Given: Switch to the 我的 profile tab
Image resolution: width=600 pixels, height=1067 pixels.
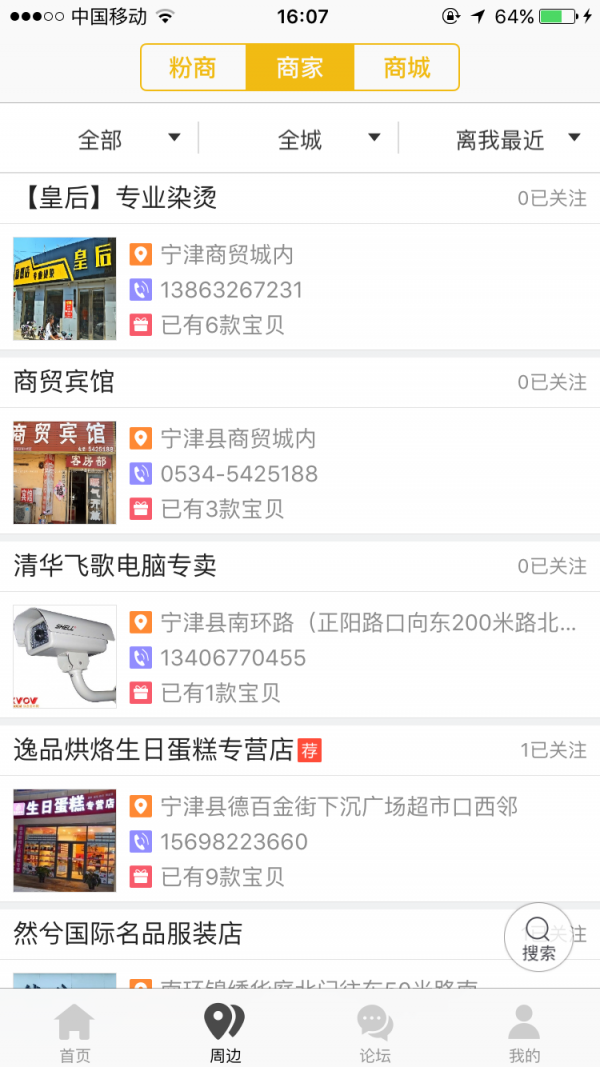Looking at the screenshot, I should tap(524, 1032).
